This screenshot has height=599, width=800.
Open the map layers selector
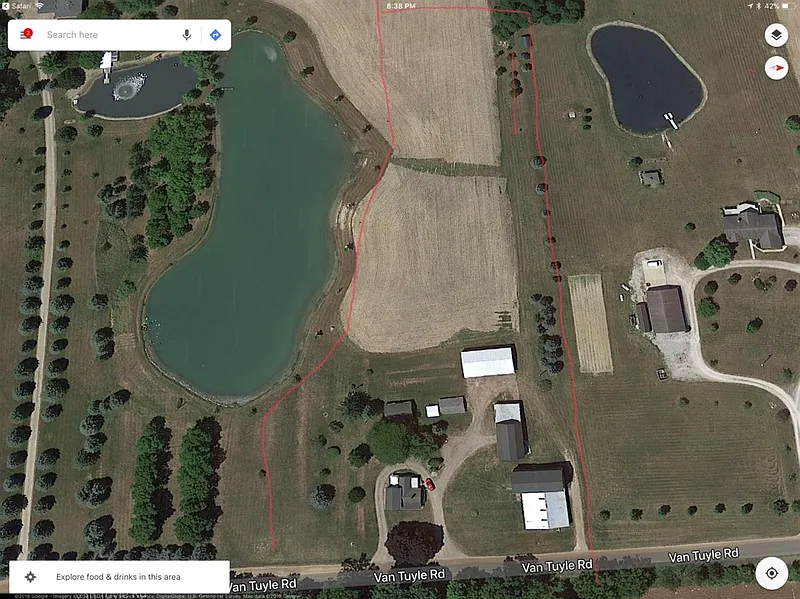tap(776, 35)
